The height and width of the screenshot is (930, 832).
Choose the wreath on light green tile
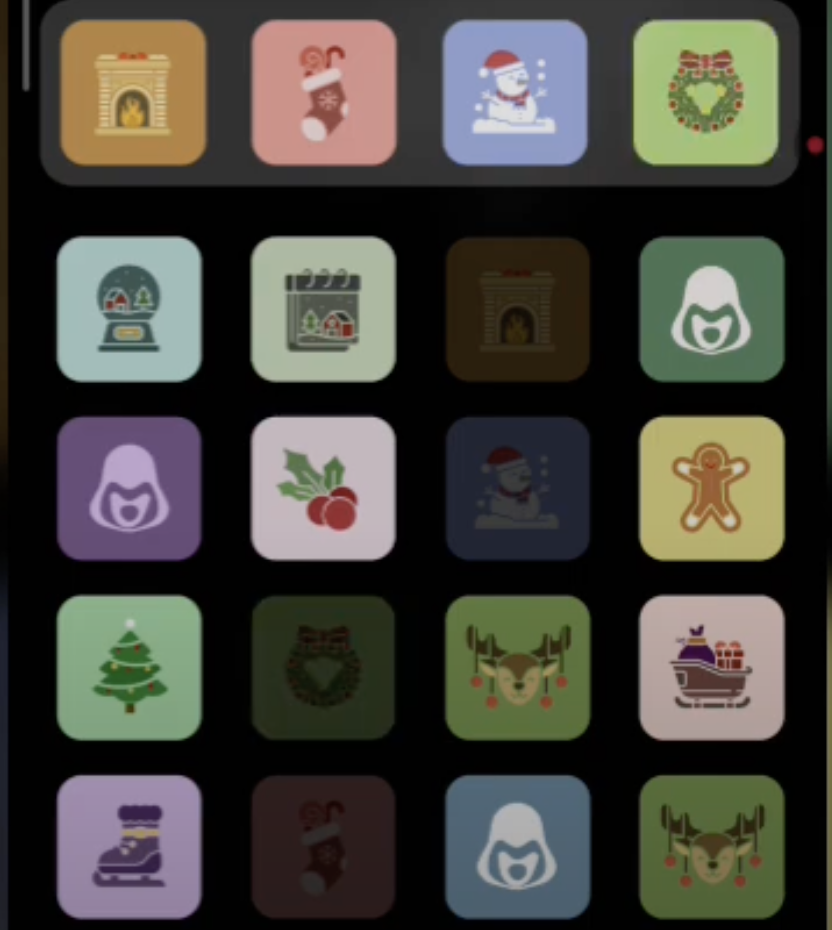click(x=705, y=92)
